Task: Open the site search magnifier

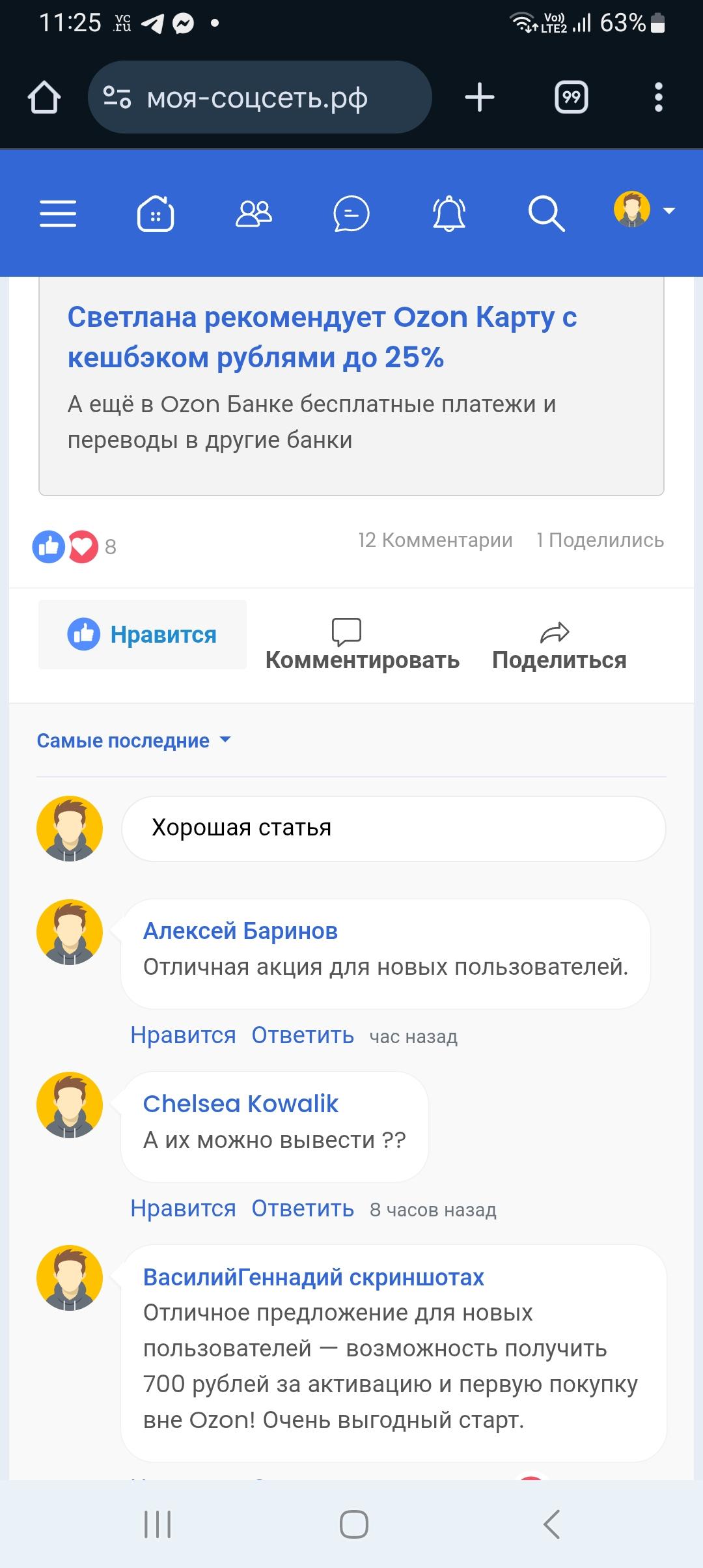Action: [x=545, y=214]
